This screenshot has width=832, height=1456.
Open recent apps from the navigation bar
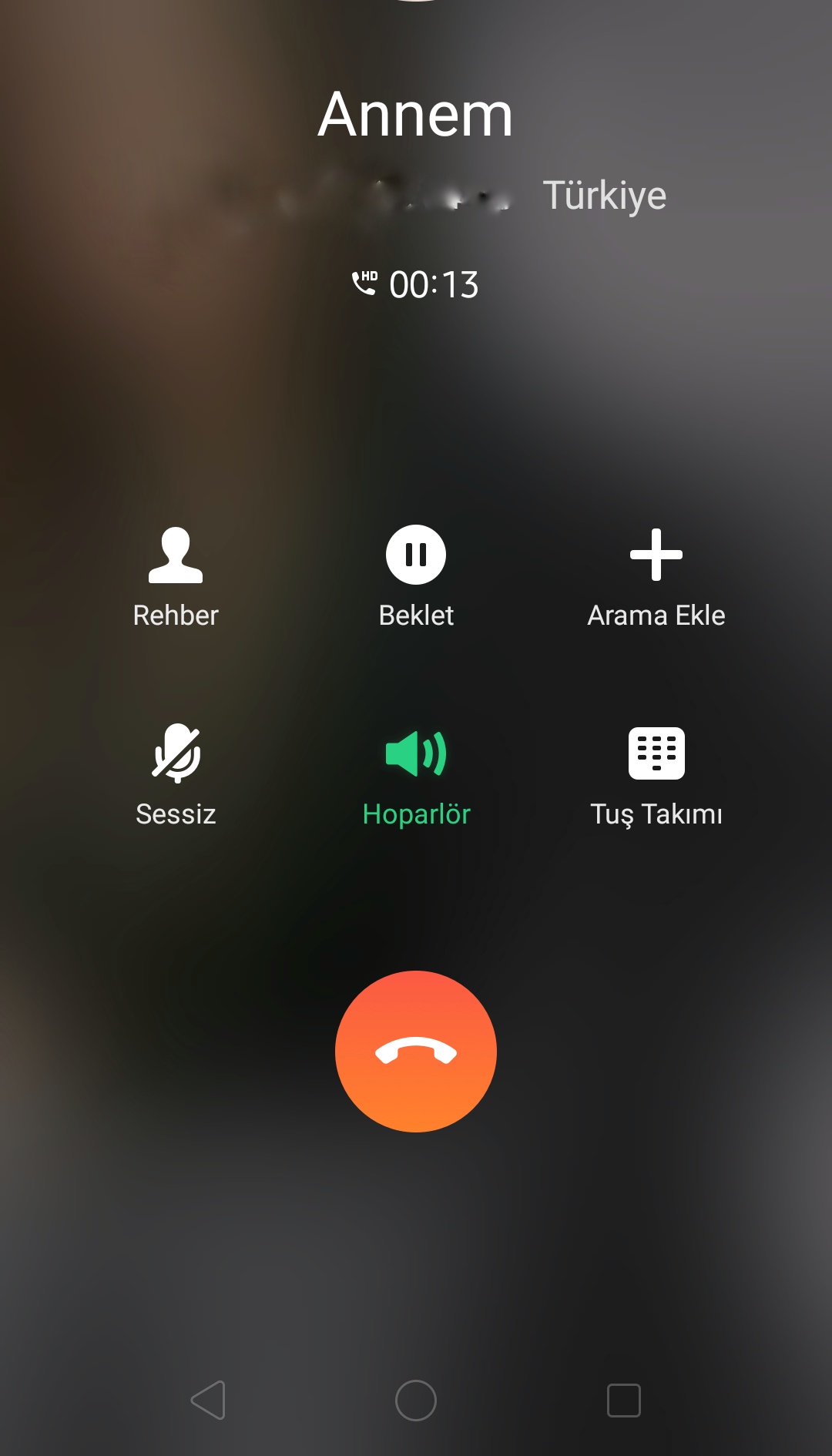624,1400
